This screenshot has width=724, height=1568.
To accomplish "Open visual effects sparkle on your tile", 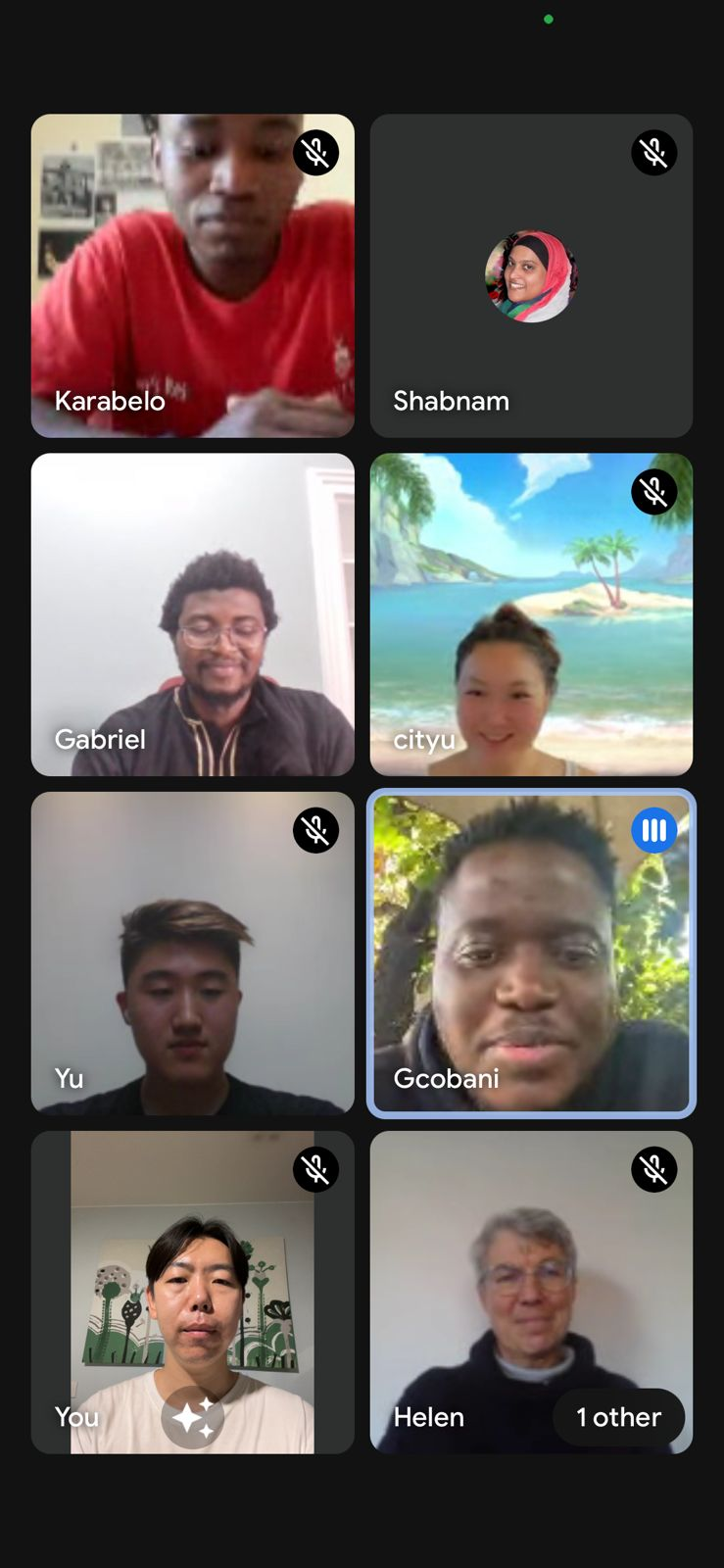I will click(193, 1417).
